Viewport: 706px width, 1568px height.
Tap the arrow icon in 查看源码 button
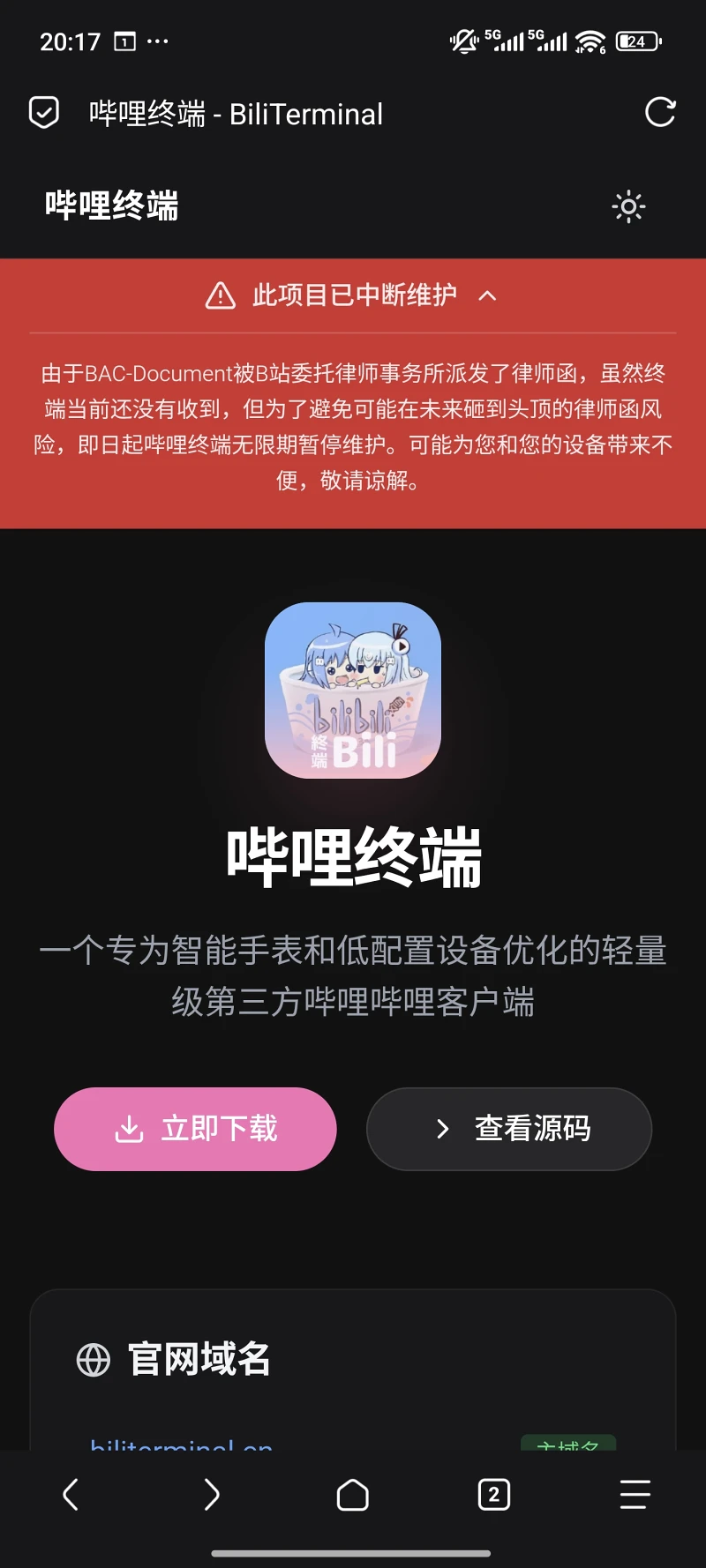(443, 1129)
